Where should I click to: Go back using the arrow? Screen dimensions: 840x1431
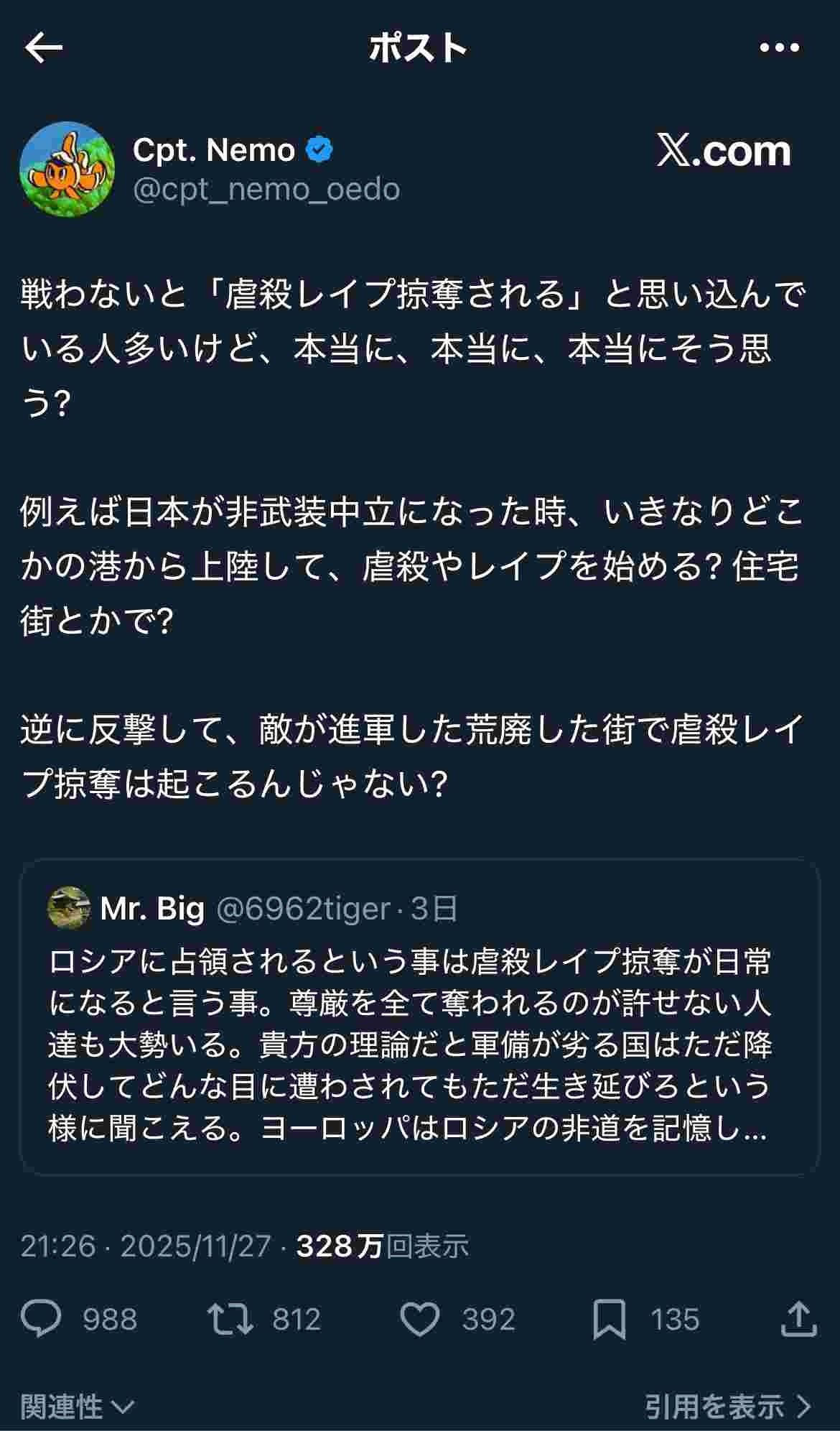[43, 48]
